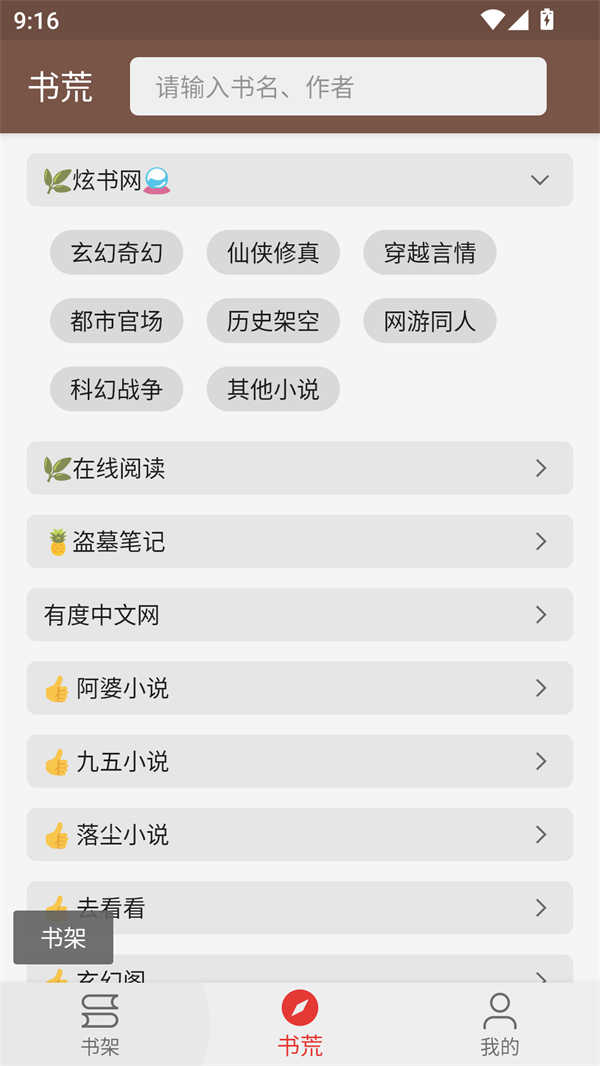Switch to the 我的 tab
Image resolution: width=600 pixels, height=1066 pixels.
pos(499,1024)
